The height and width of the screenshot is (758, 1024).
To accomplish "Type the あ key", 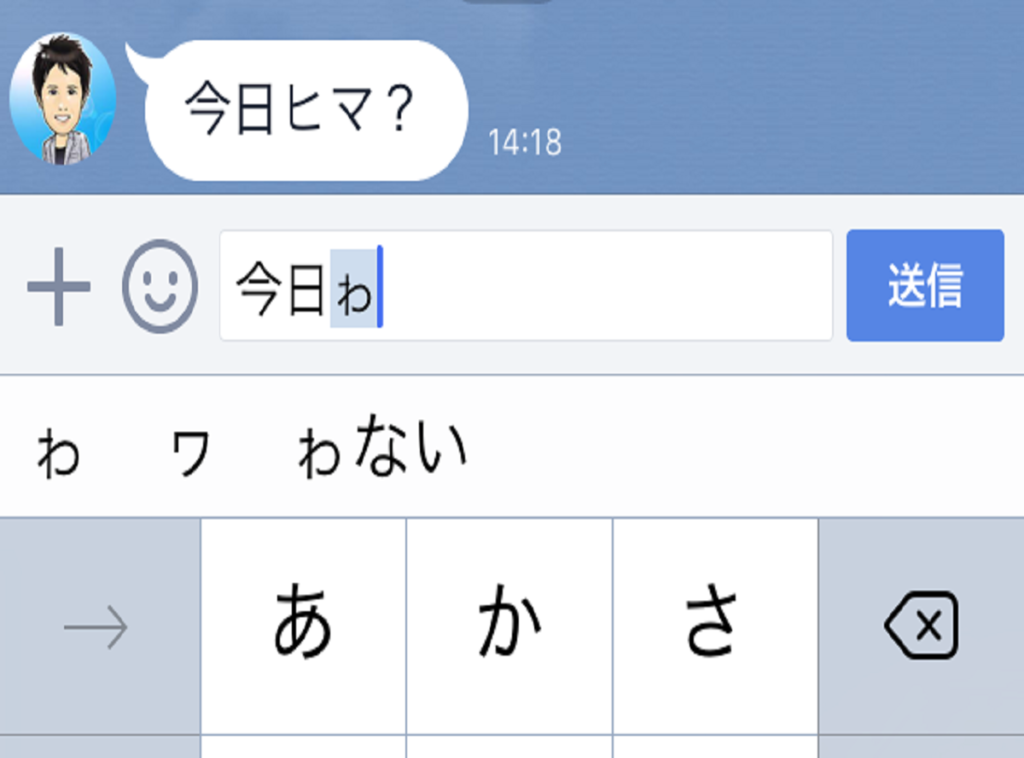I will coord(303,625).
